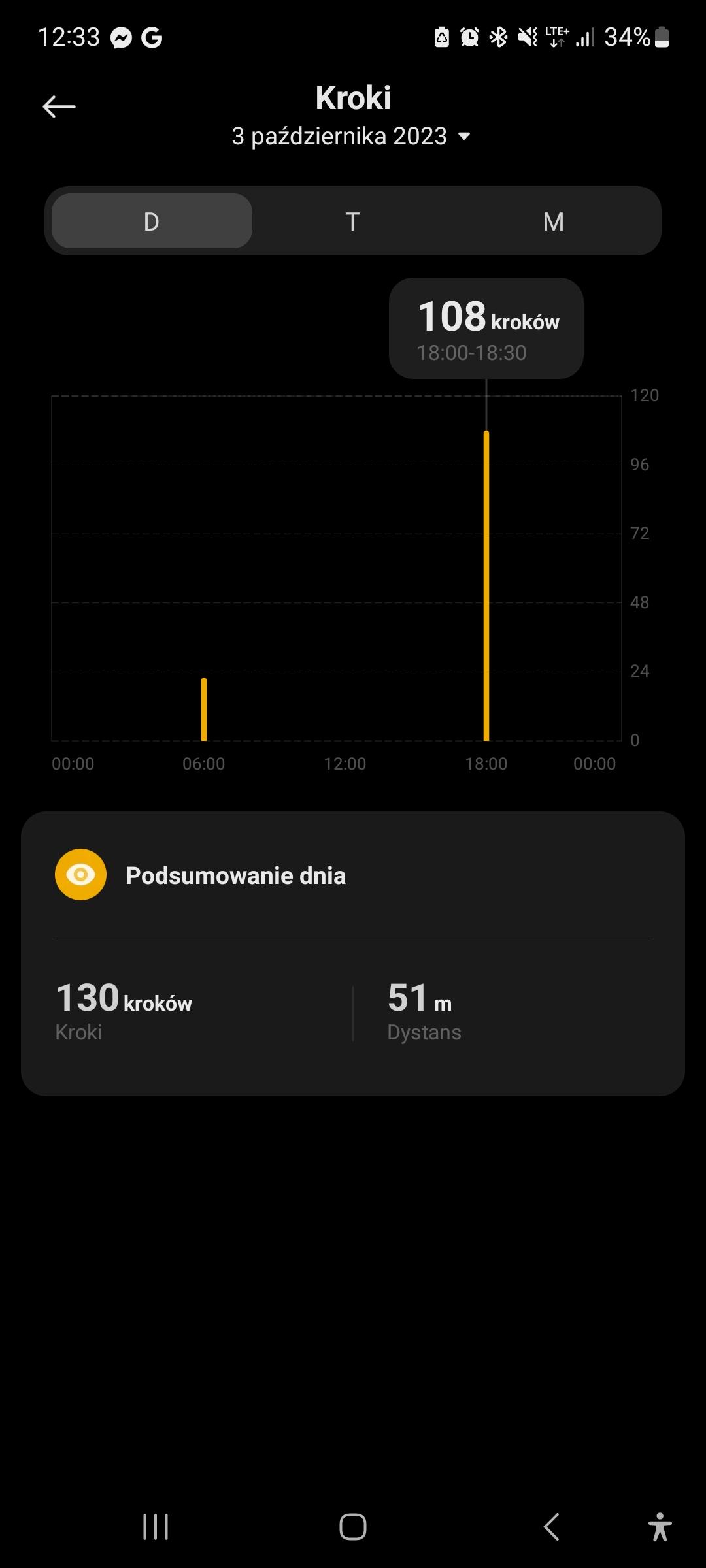Open the date picker for 3 października 2023
This screenshot has height=1568, width=706.
351,137
